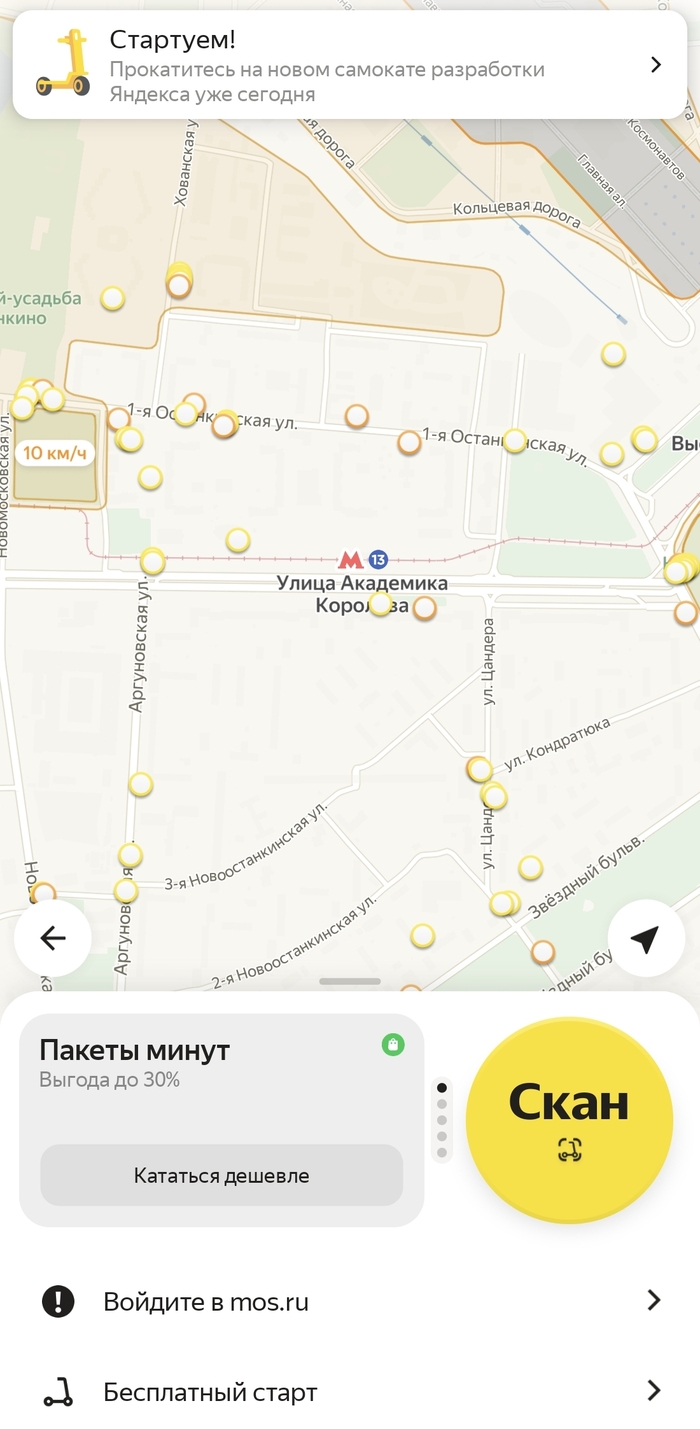Tap the 10 км/ч speed limit zone label
The width and height of the screenshot is (700, 1429).
click(55, 453)
